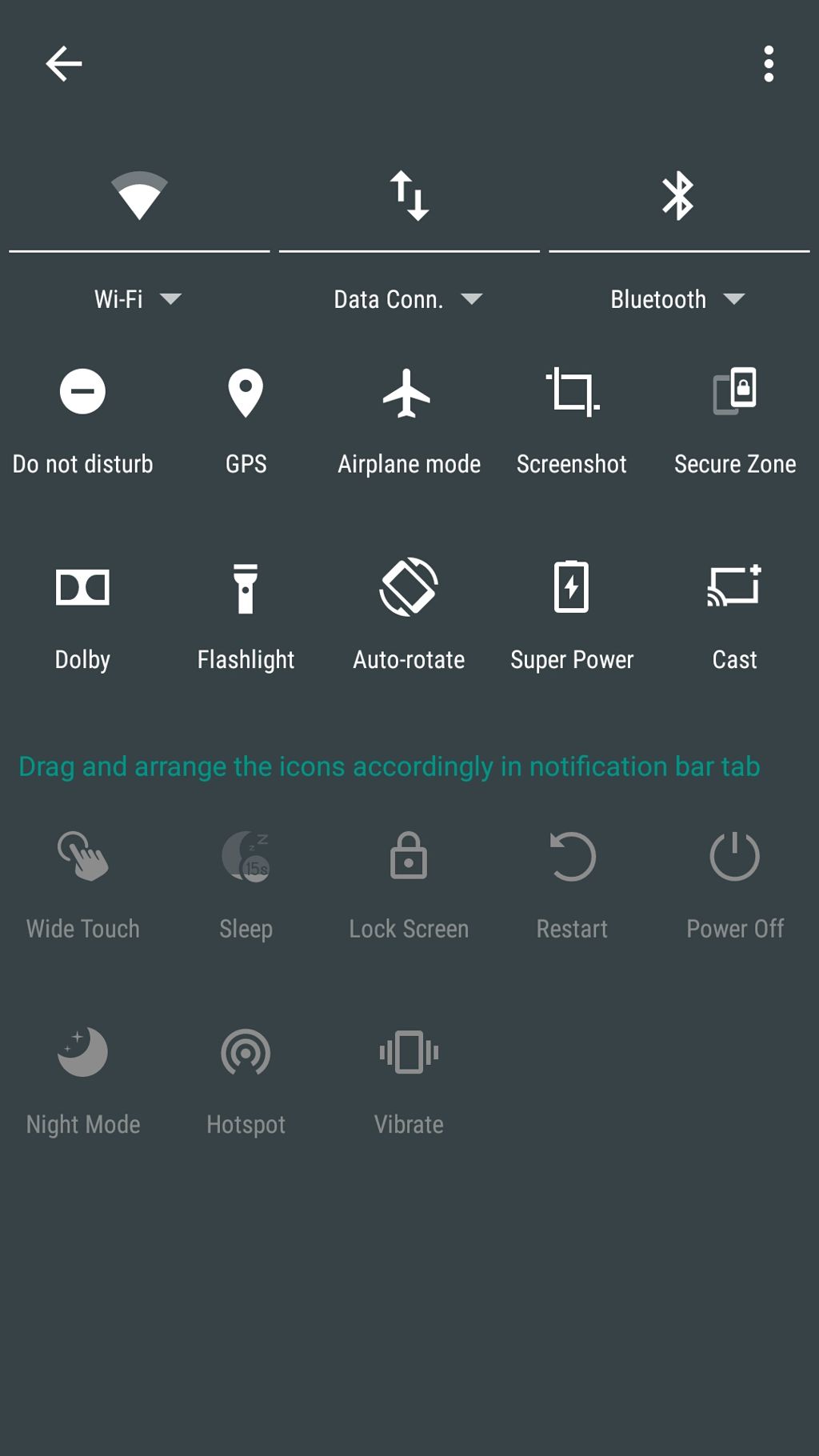Expand the Bluetooth dropdown
This screenshot has width=819, height=1456.
coord(678,299)
